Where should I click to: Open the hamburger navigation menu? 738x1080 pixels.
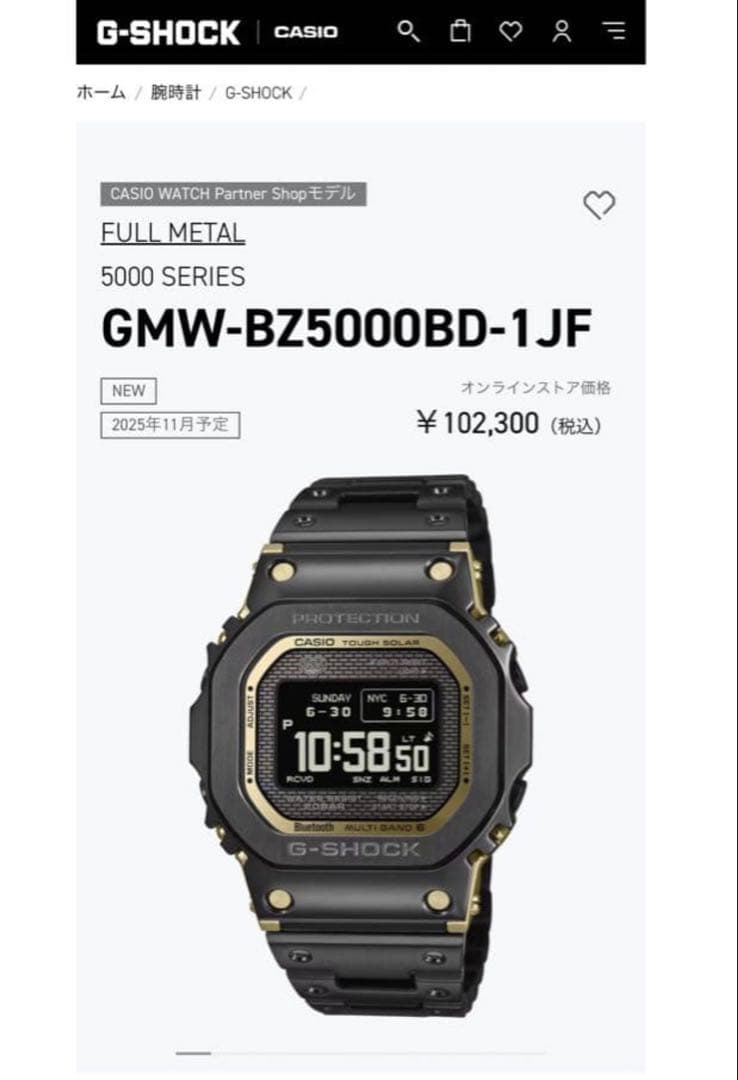tap(616, 31)
